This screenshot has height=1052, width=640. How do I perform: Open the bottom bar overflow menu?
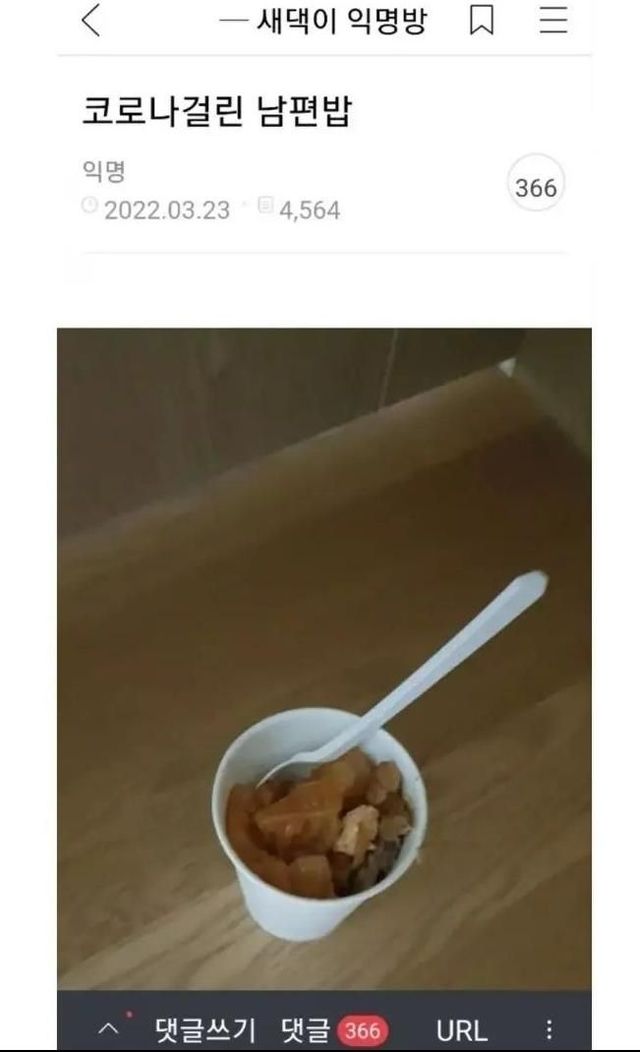coord(548,1029)
